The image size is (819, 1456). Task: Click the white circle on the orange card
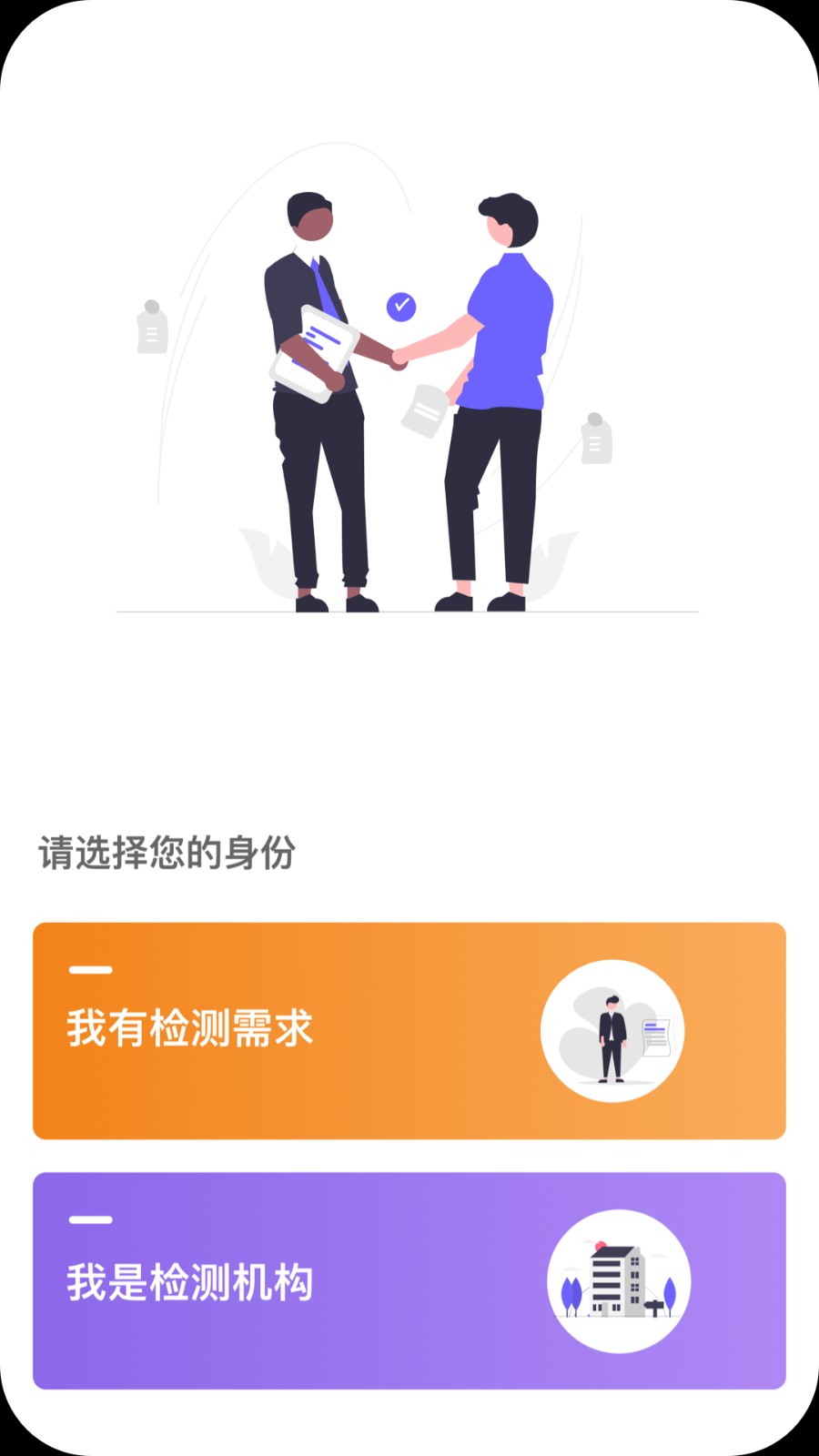point(612,1030)
